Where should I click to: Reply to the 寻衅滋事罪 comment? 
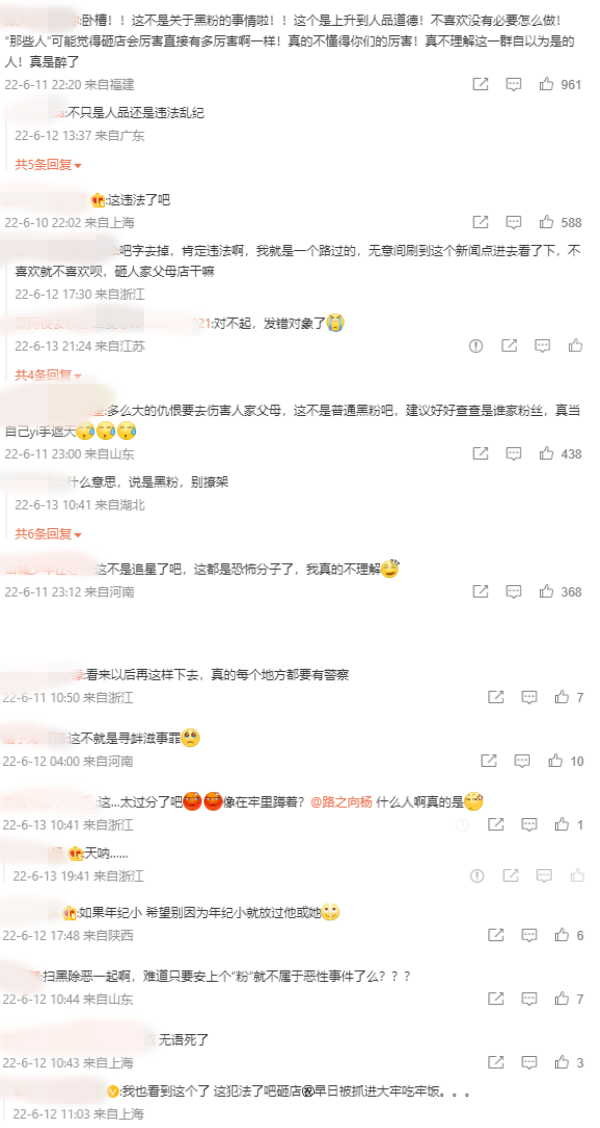(x=522, y=760)
